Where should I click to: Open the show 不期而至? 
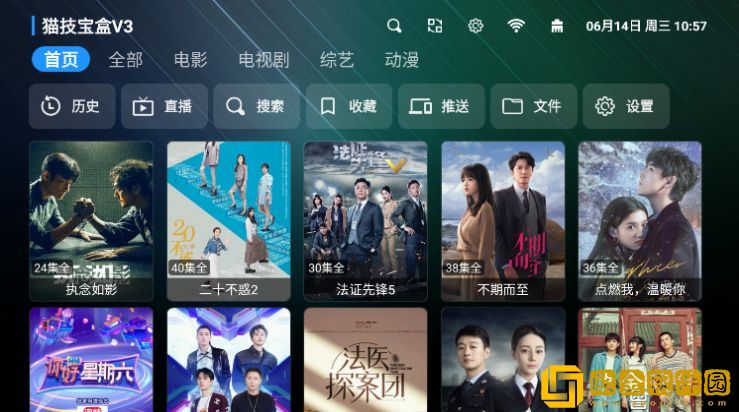pyautogui.click(x=503, y=220)
